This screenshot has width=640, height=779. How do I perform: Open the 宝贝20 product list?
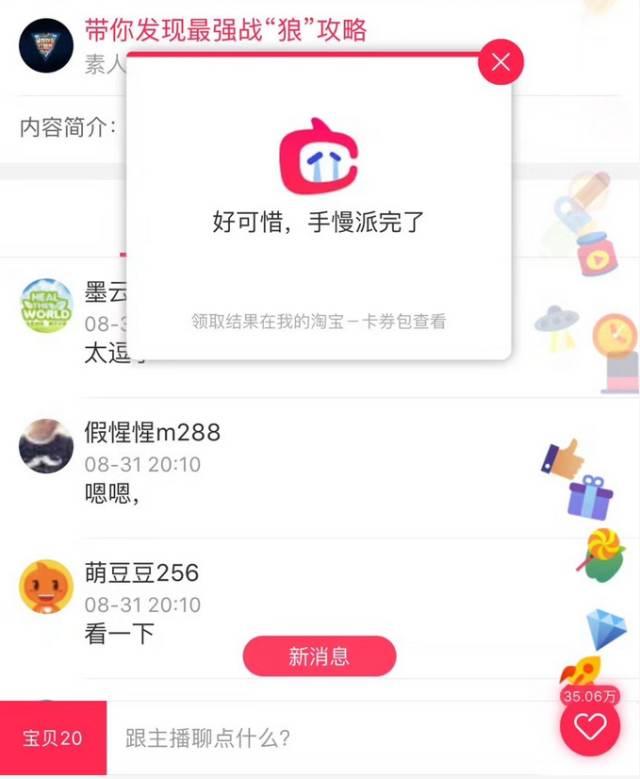[x=53, y=739]
